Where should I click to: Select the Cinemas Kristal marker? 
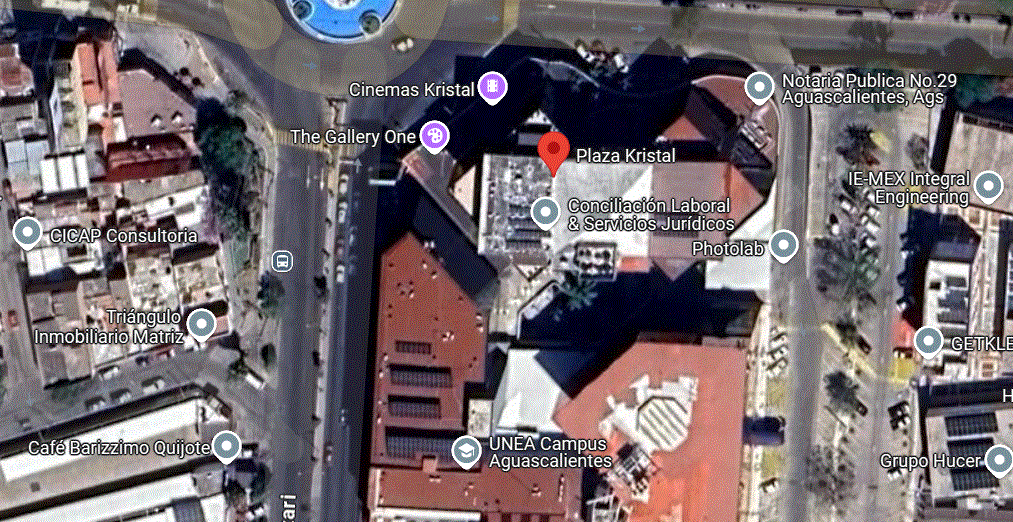coord(491,88)
